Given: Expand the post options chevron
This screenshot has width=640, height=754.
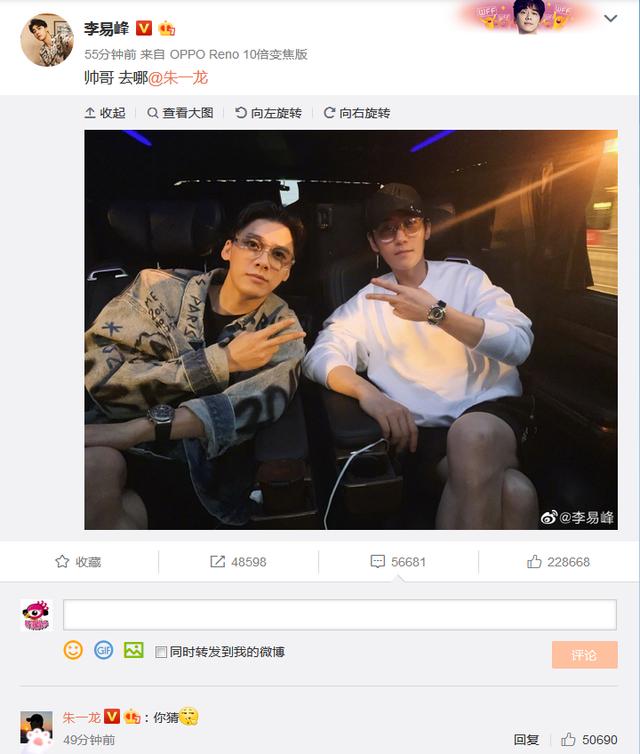Looking at the screenshot, I should pos(611,19).
